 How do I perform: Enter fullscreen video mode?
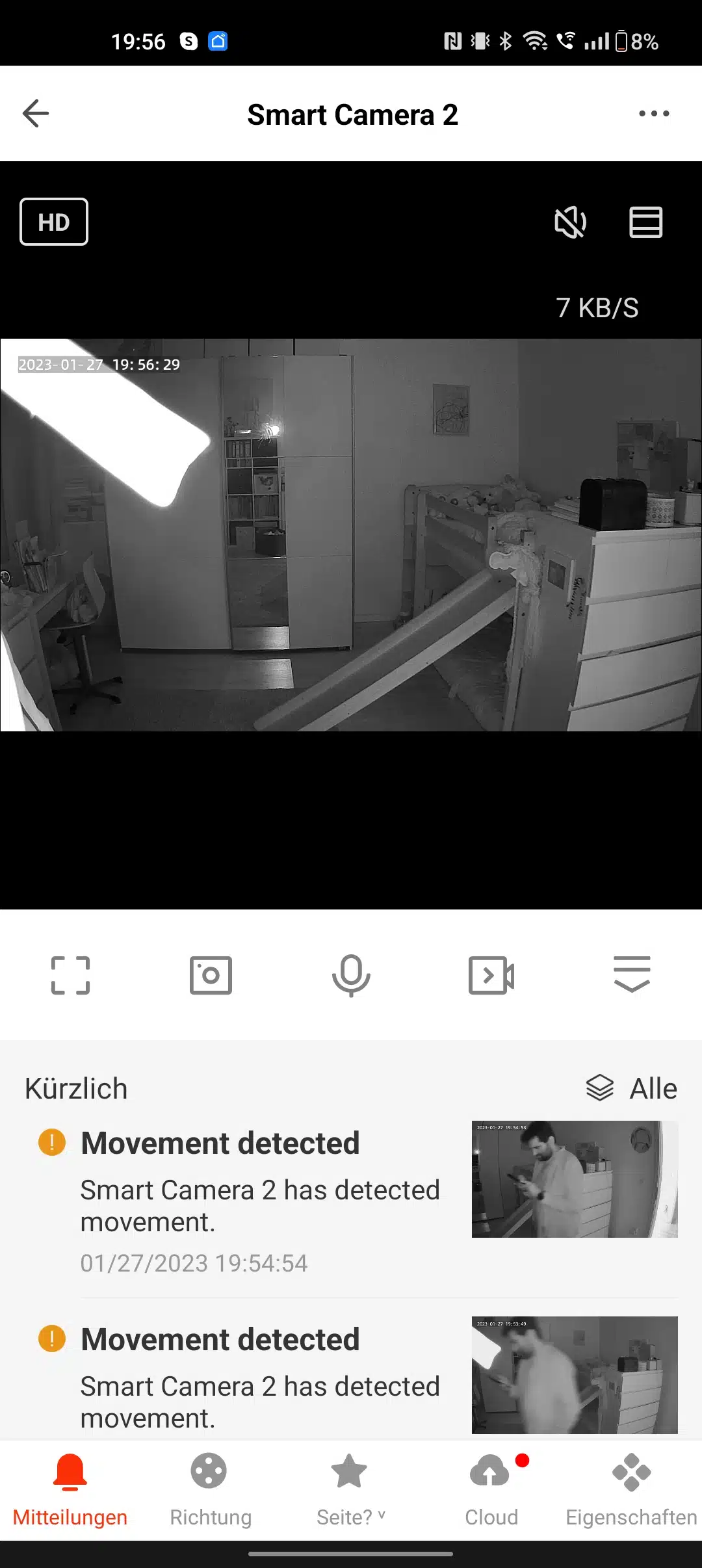[70, 975]
